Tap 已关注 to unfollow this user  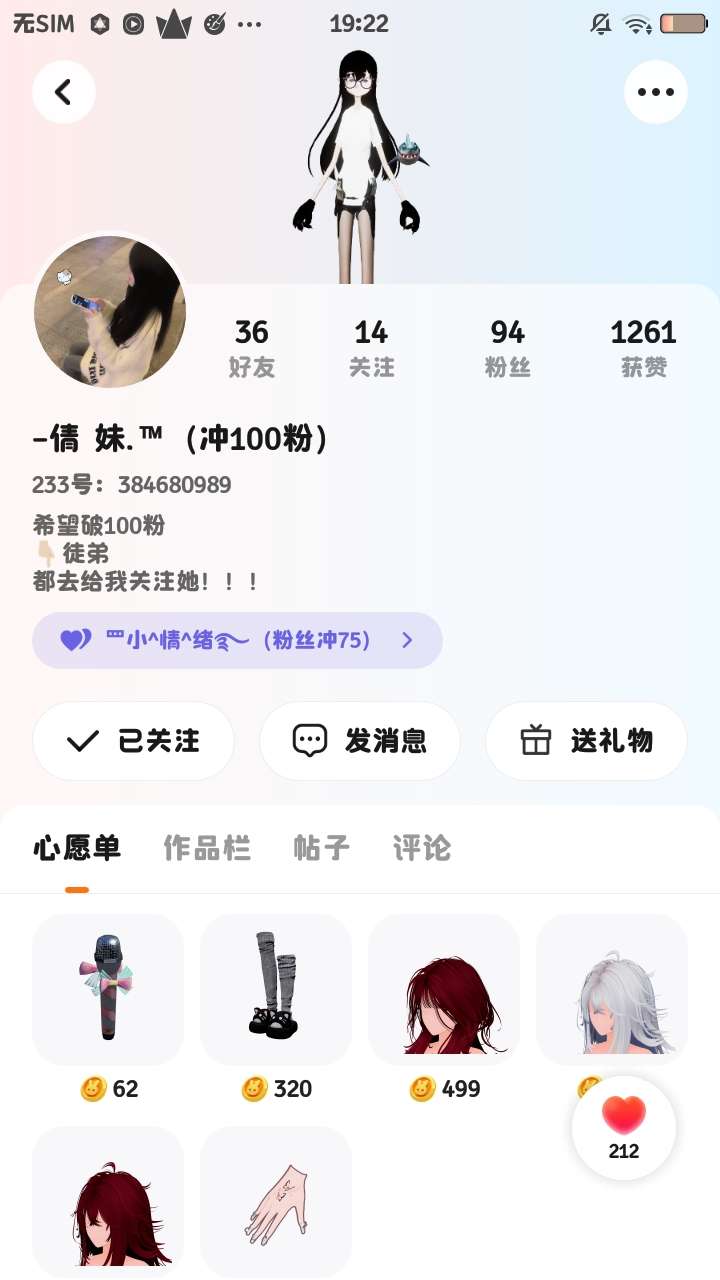(134, 741)
